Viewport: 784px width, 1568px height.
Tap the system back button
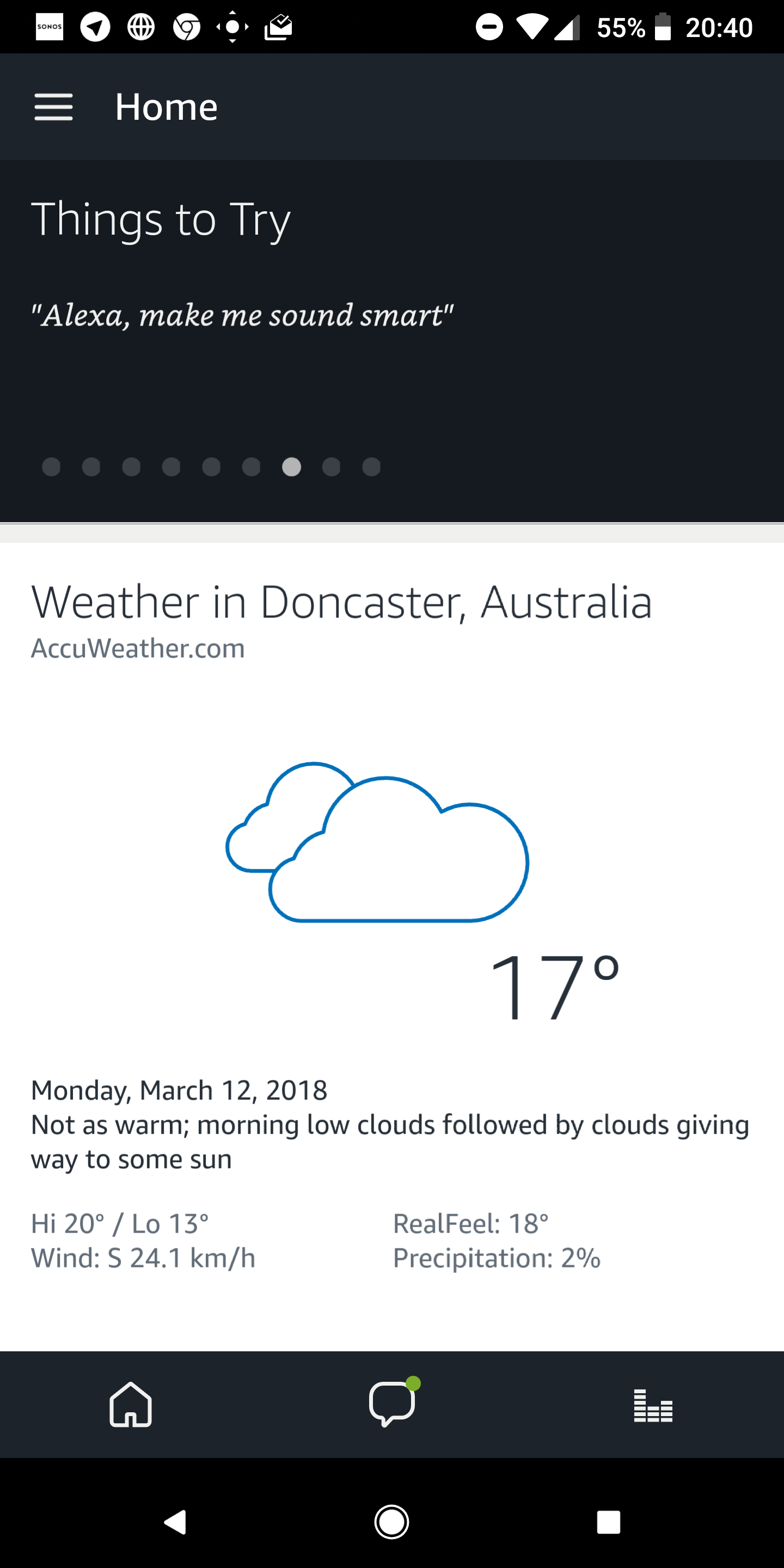[x=175, y=1522]
